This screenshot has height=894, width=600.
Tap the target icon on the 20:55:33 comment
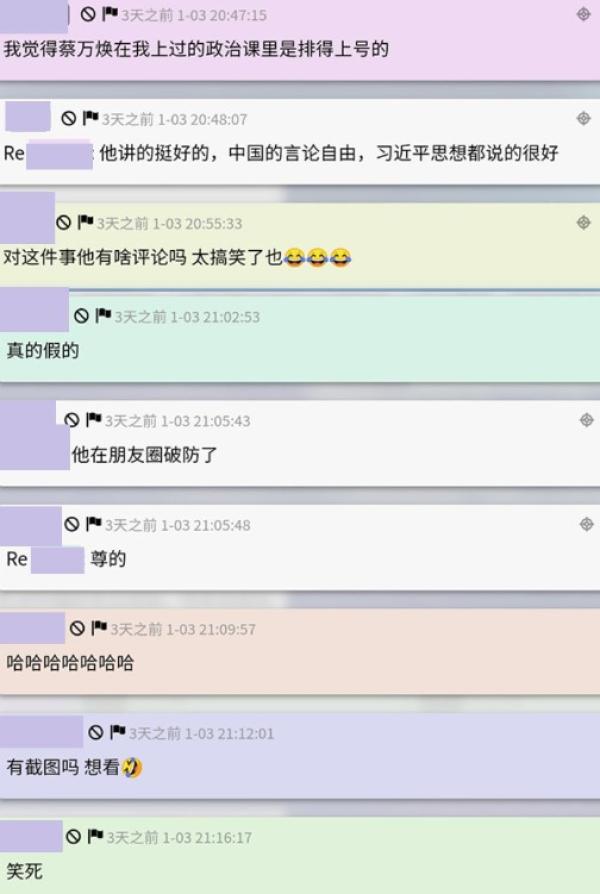point(584,222)
